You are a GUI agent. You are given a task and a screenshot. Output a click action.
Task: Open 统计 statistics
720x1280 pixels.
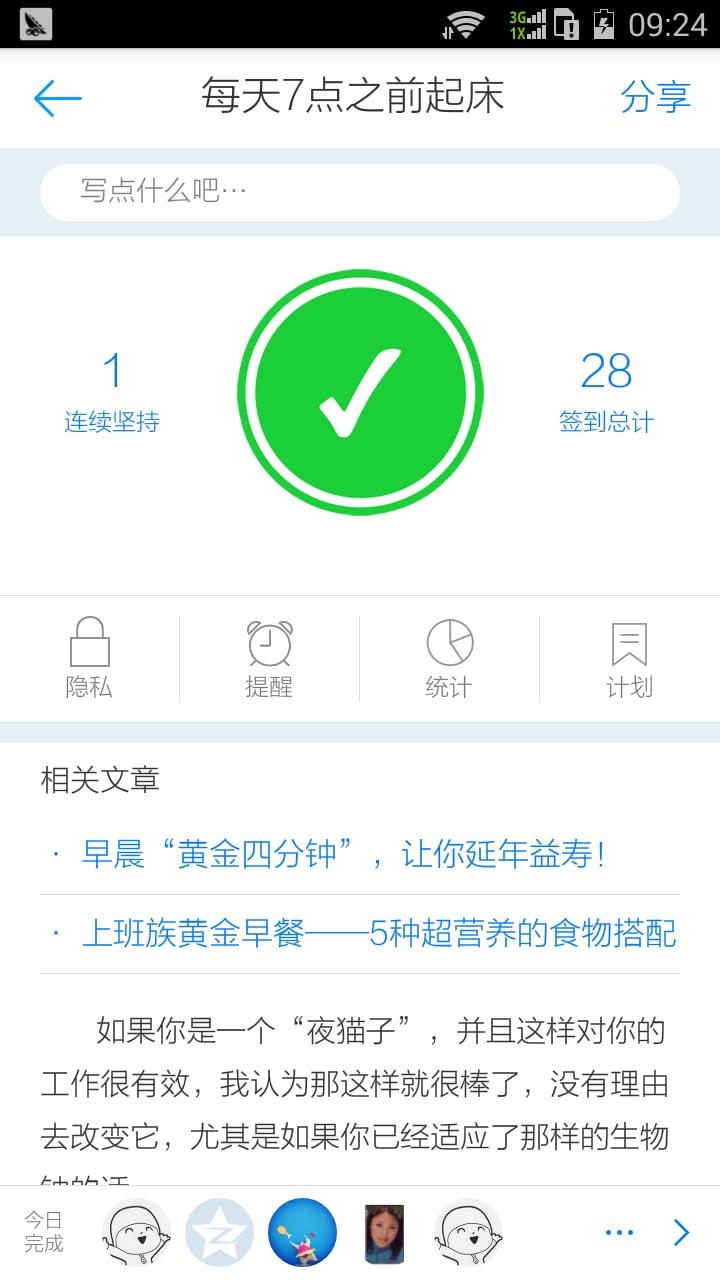click(449, 658)
